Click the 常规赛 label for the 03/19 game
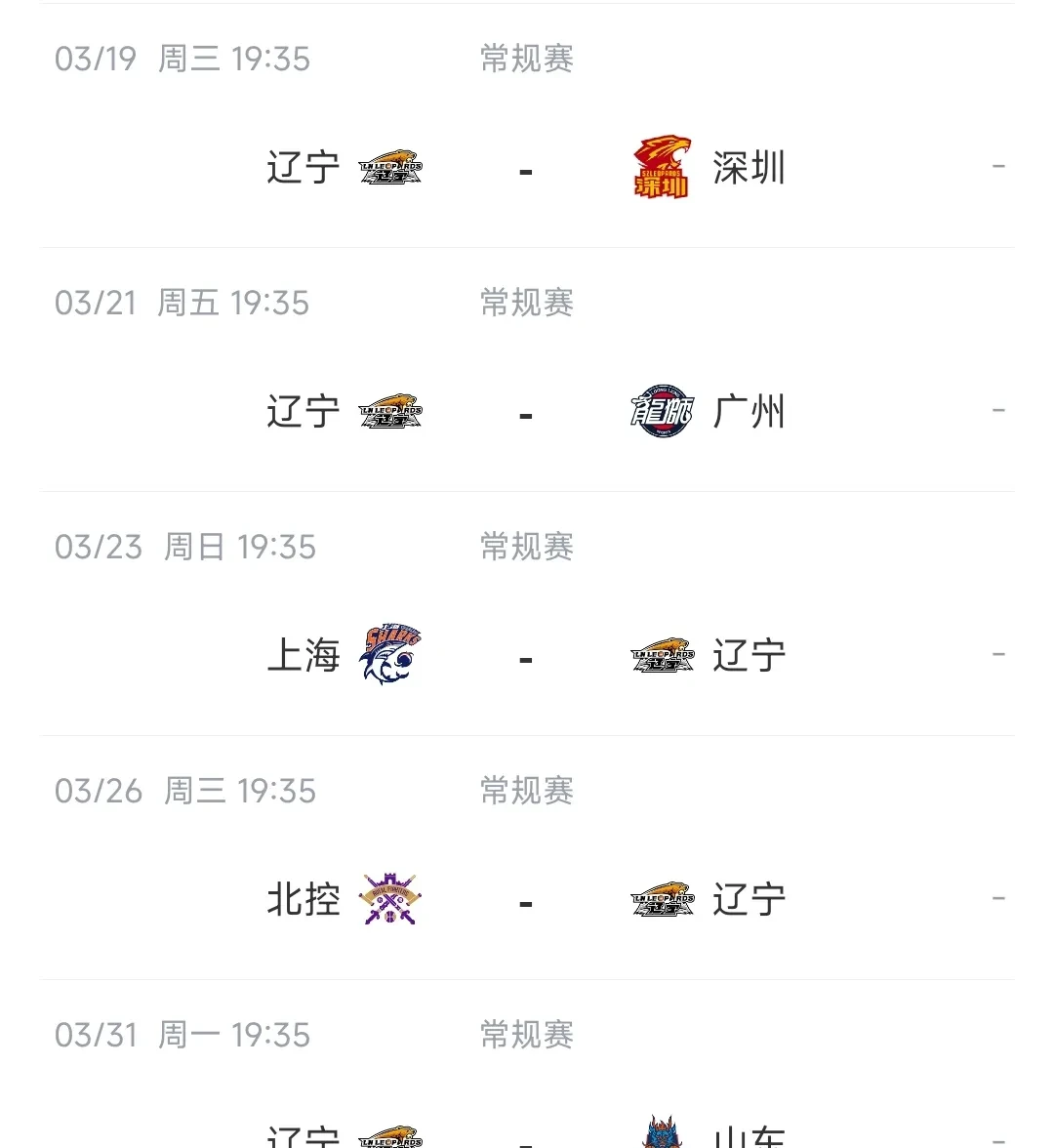 point(526,60)
